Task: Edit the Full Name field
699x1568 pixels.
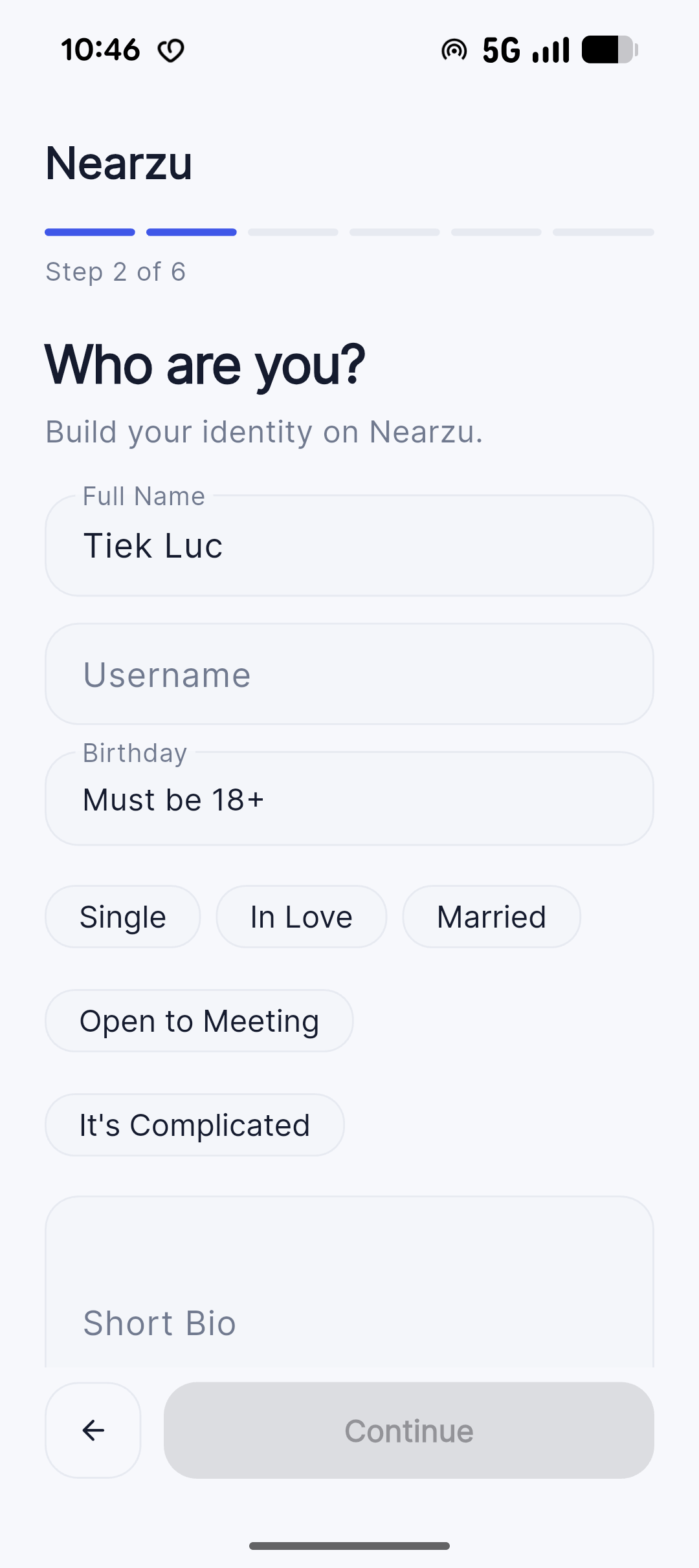Action: [x=349, y=546]
